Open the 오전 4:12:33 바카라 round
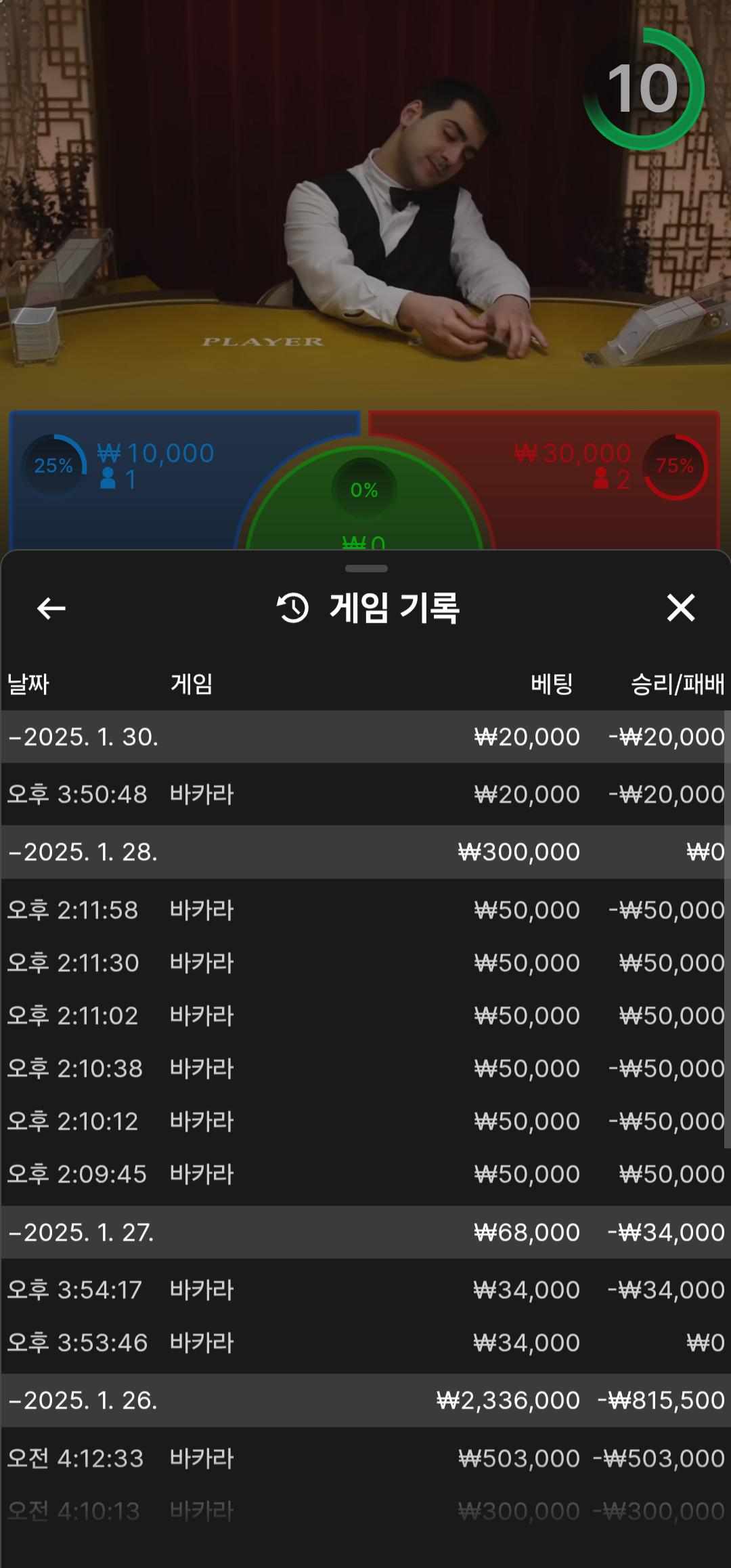The height and width of the screenshot is (1568, 731). pos(365,1458)
